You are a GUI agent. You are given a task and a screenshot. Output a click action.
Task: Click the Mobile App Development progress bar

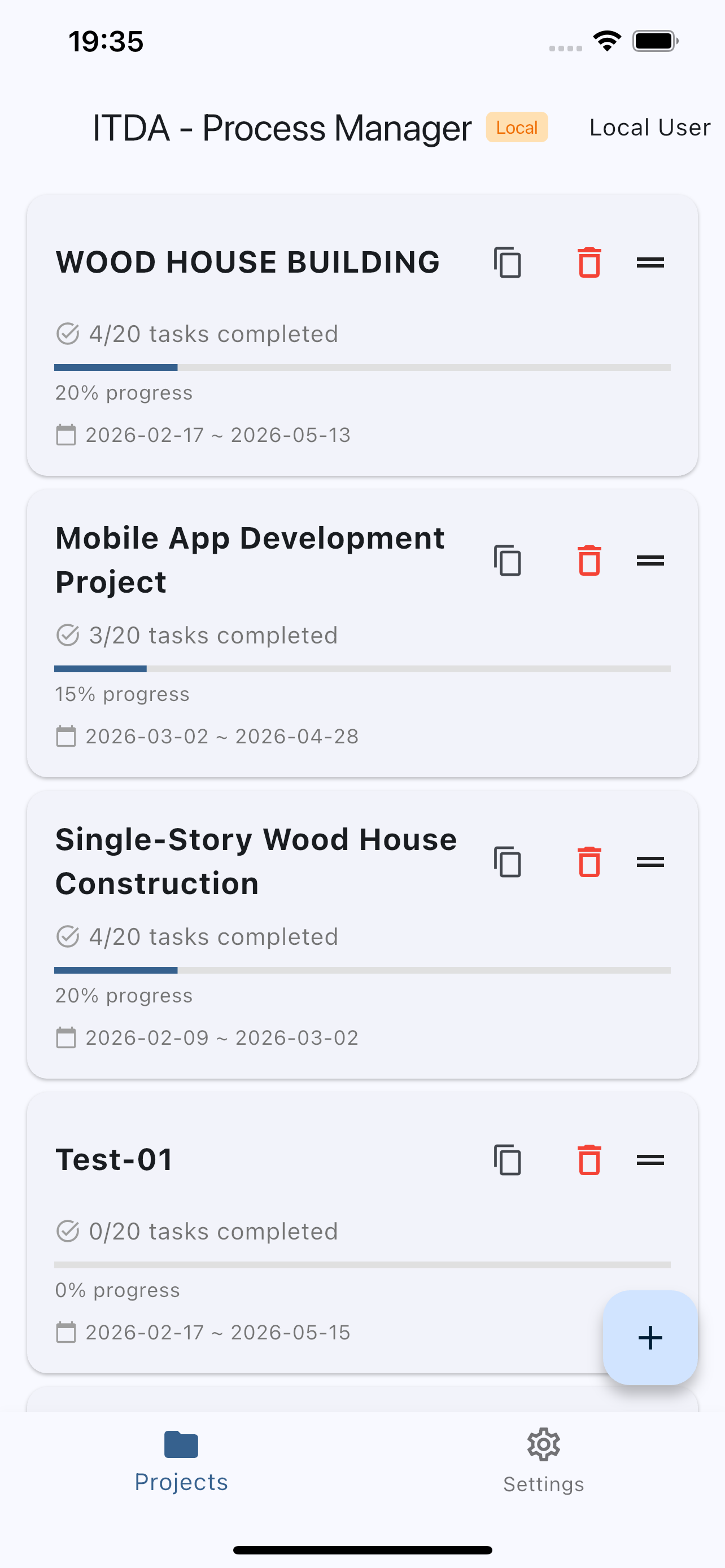tap(362, 668)
